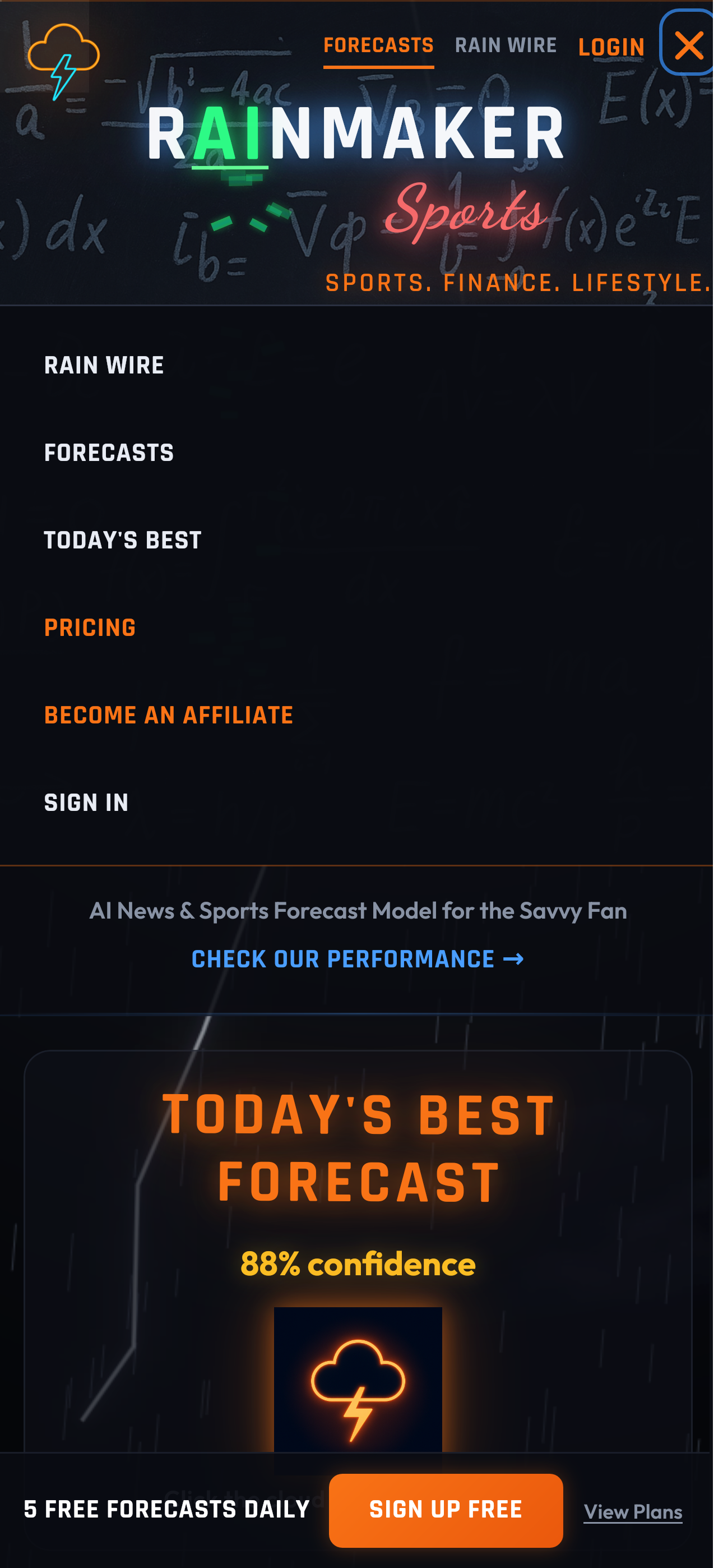723x1568 pixels.
Task: Open Rain Wire from the top bar
Action: click(505, 45)
